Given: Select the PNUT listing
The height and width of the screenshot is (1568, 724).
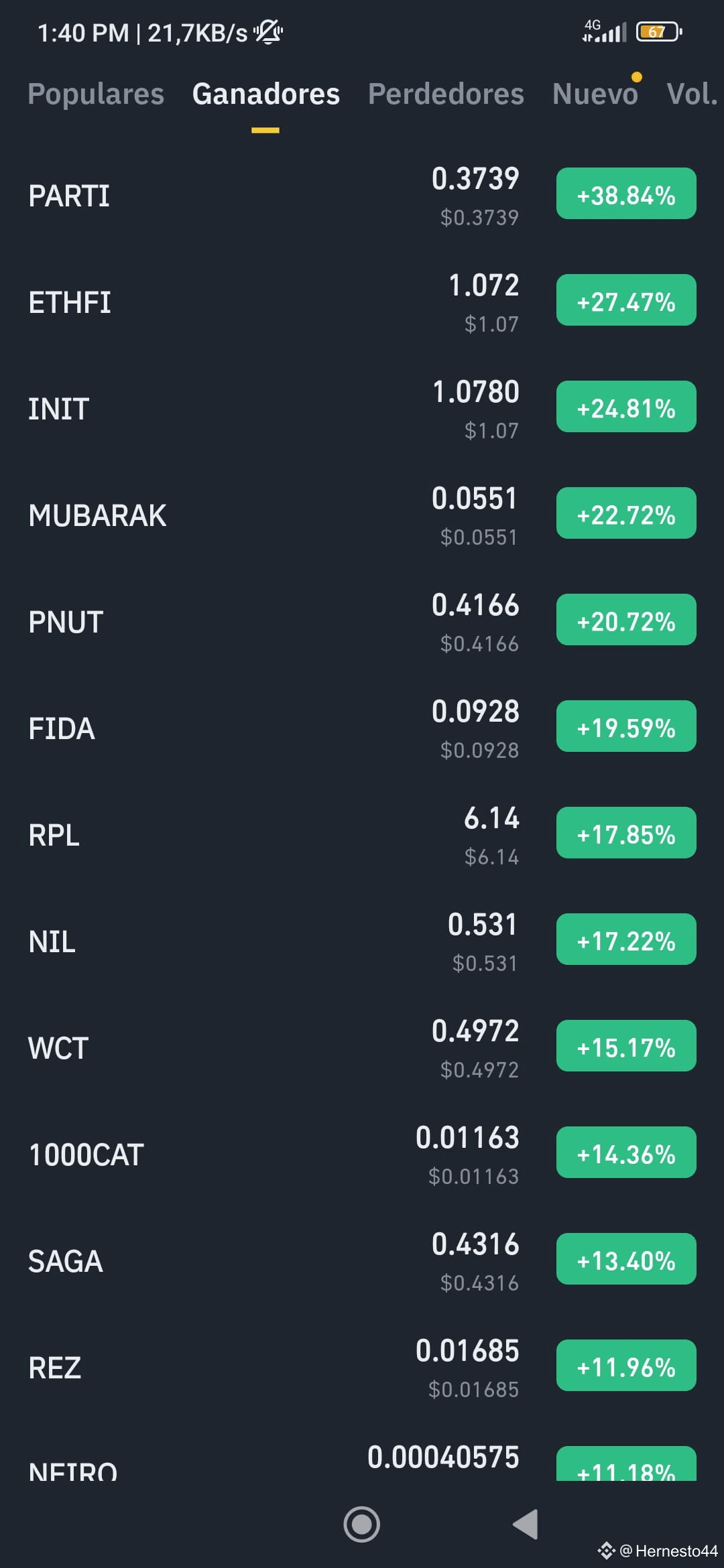Looking at the screenshot, I should point(362,621).
